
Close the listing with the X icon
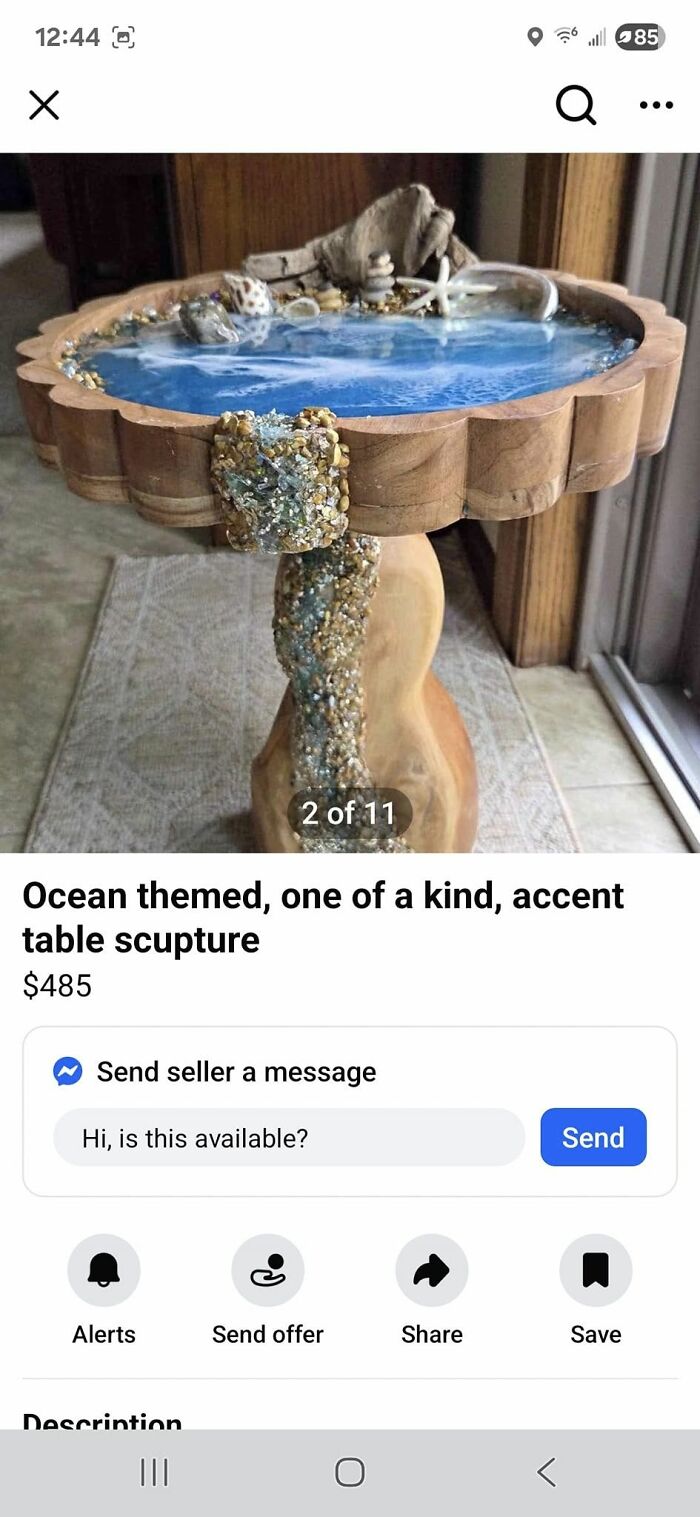pos(43,104)
